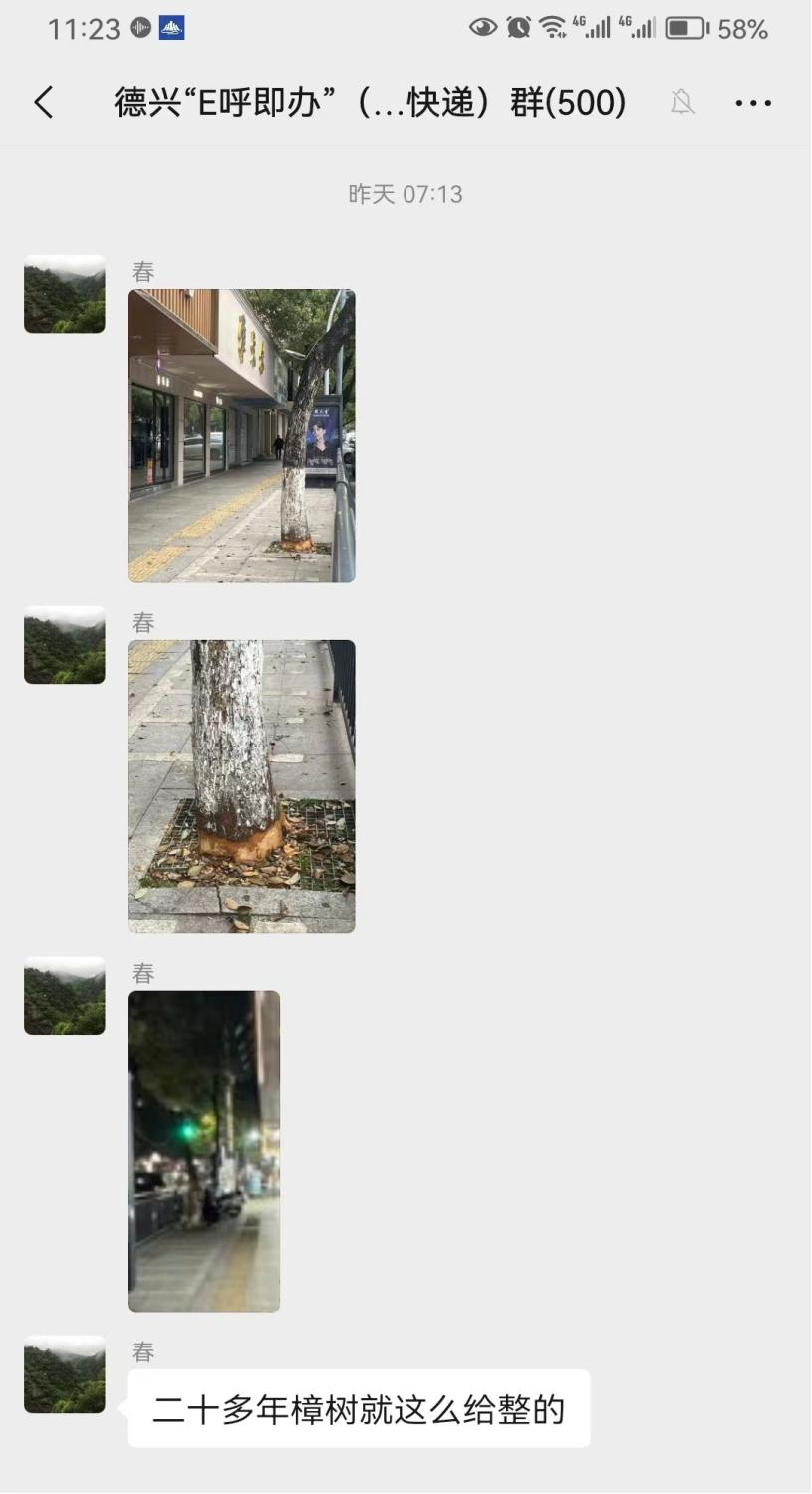The width and height of the screenshot is (812, 1494).
Task: Tap 春's avatar beside the text message
Action: (x=65, y=1373)
